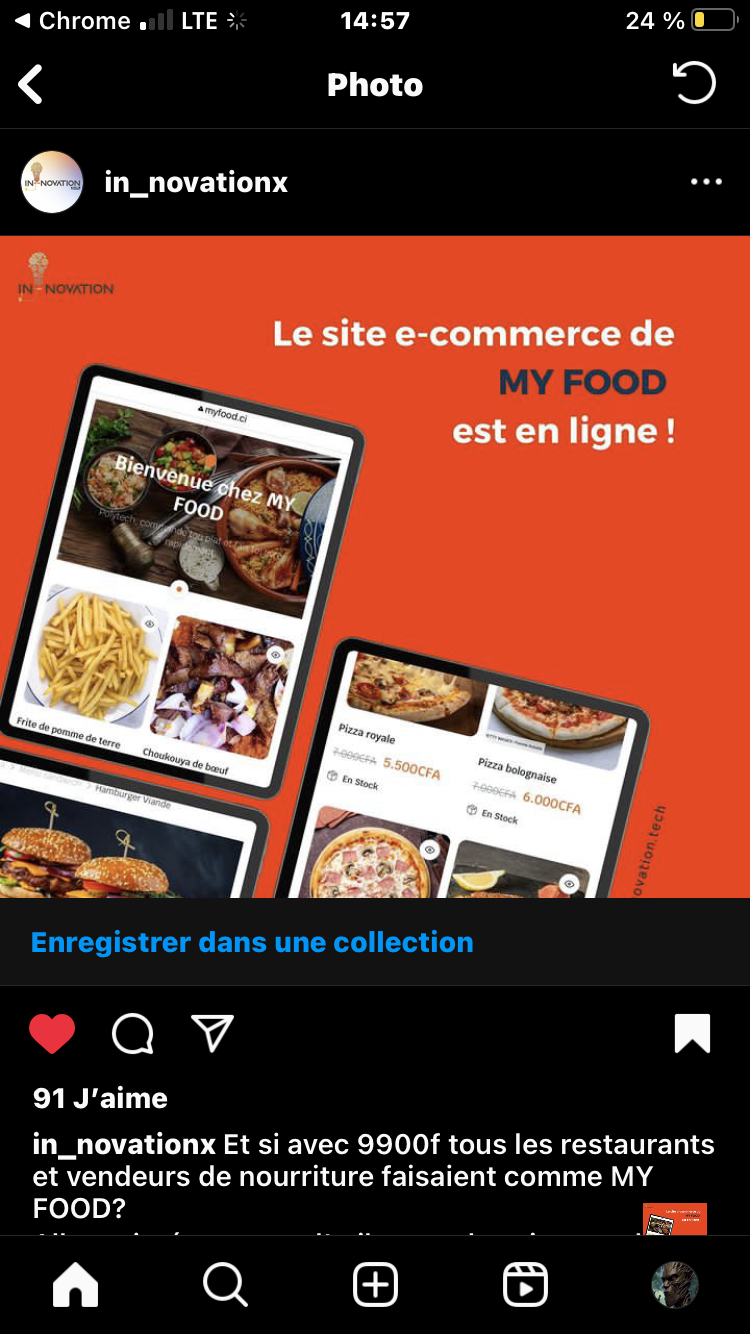Open the post's three-dot options menu
The height and width of the screenshot is (1334, 750).
tap(706, 182)
